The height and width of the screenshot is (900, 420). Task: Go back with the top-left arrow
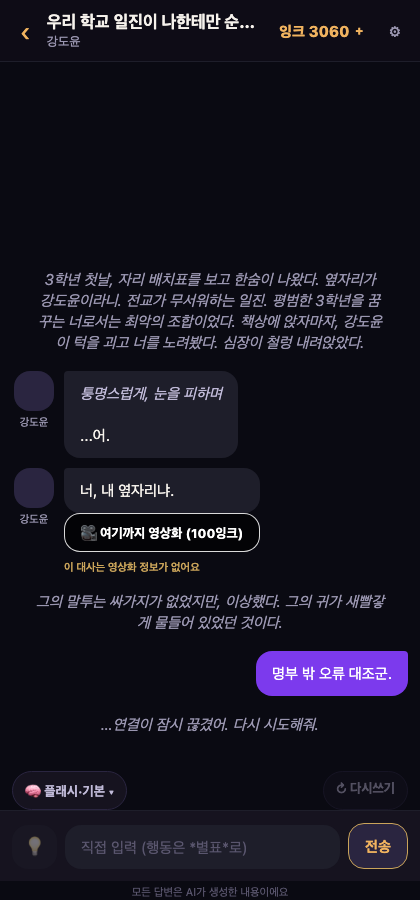(x=25, y=33)
